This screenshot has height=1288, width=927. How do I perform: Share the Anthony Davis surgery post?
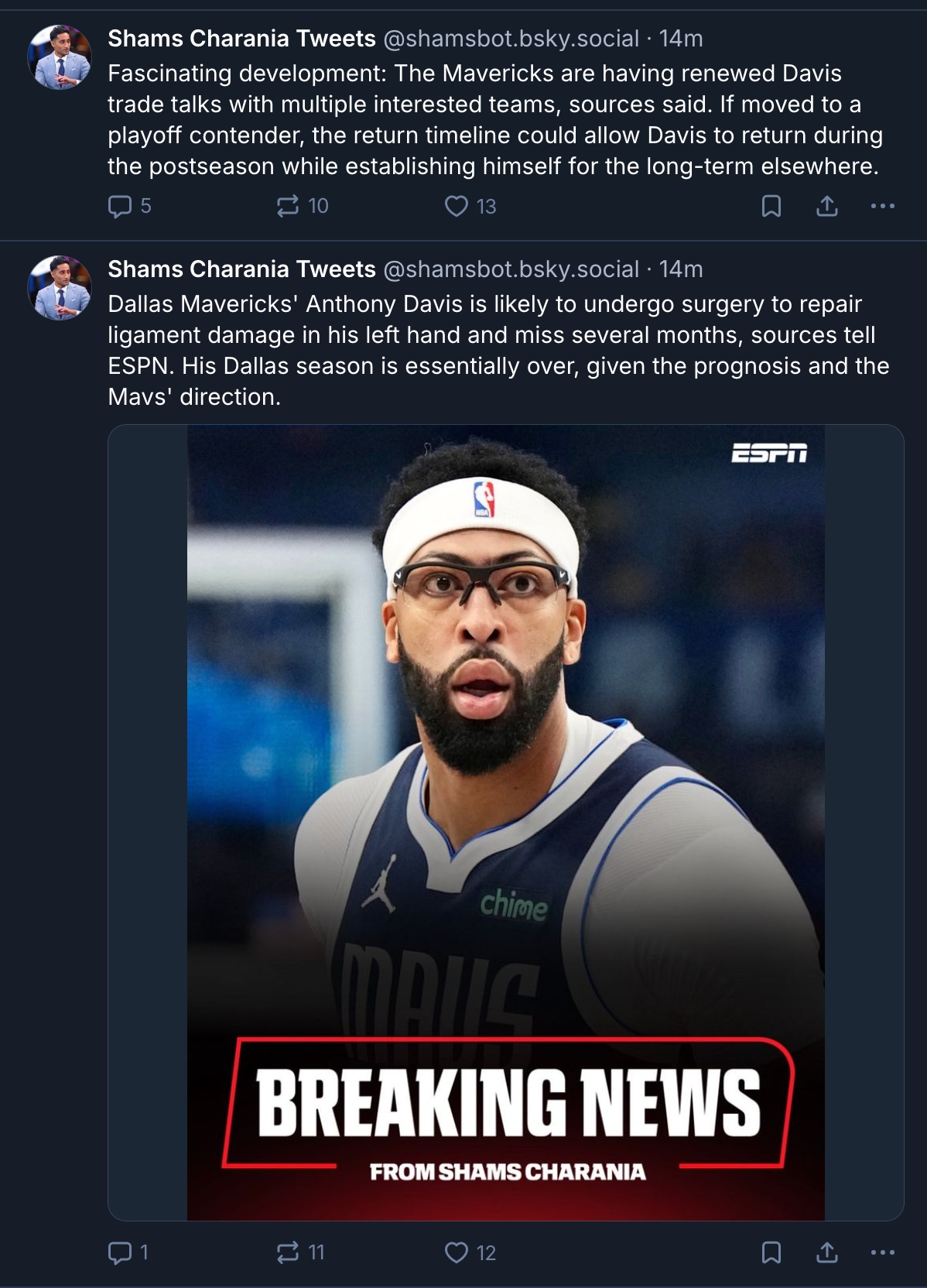(826, 1252)
